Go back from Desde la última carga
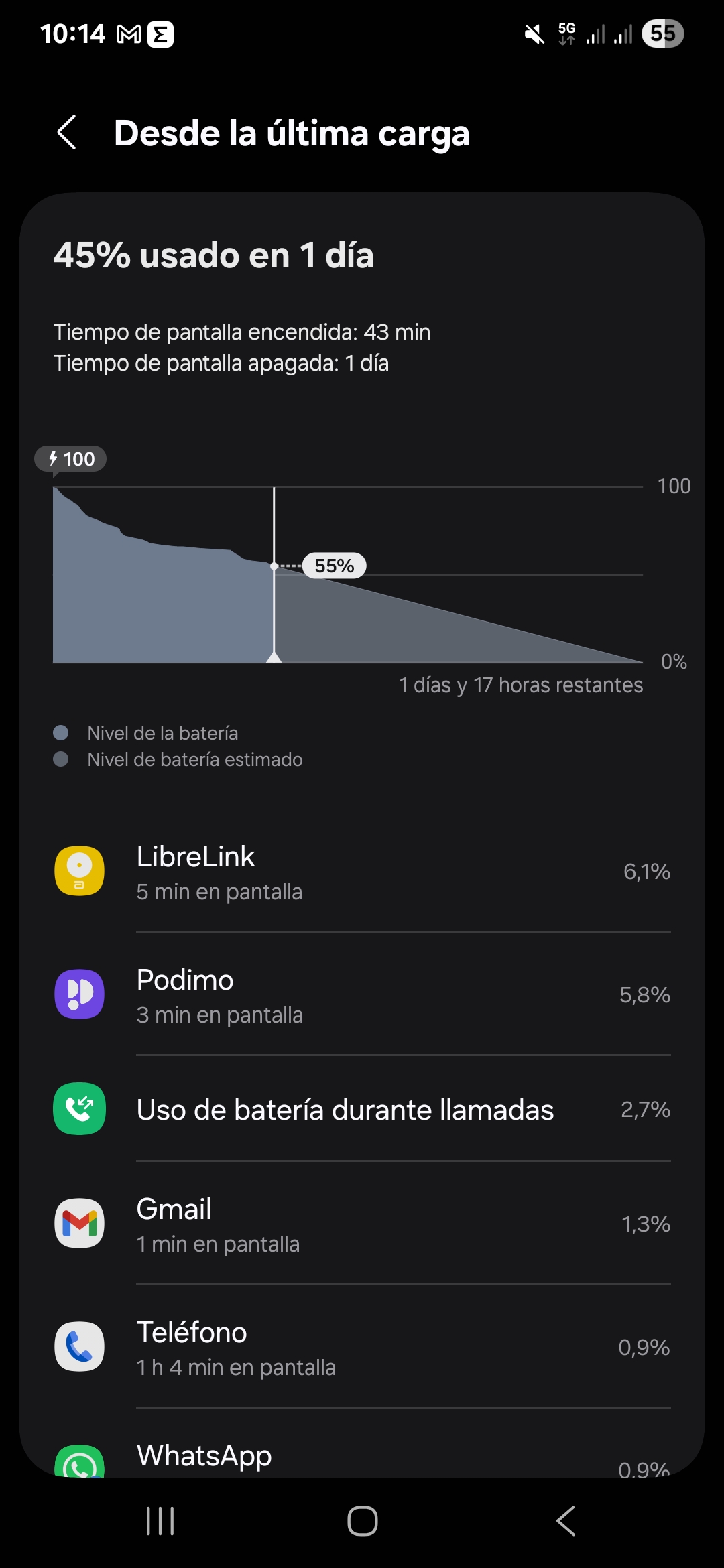Viewport: 724px width, 1568px height. click(67, 132)
